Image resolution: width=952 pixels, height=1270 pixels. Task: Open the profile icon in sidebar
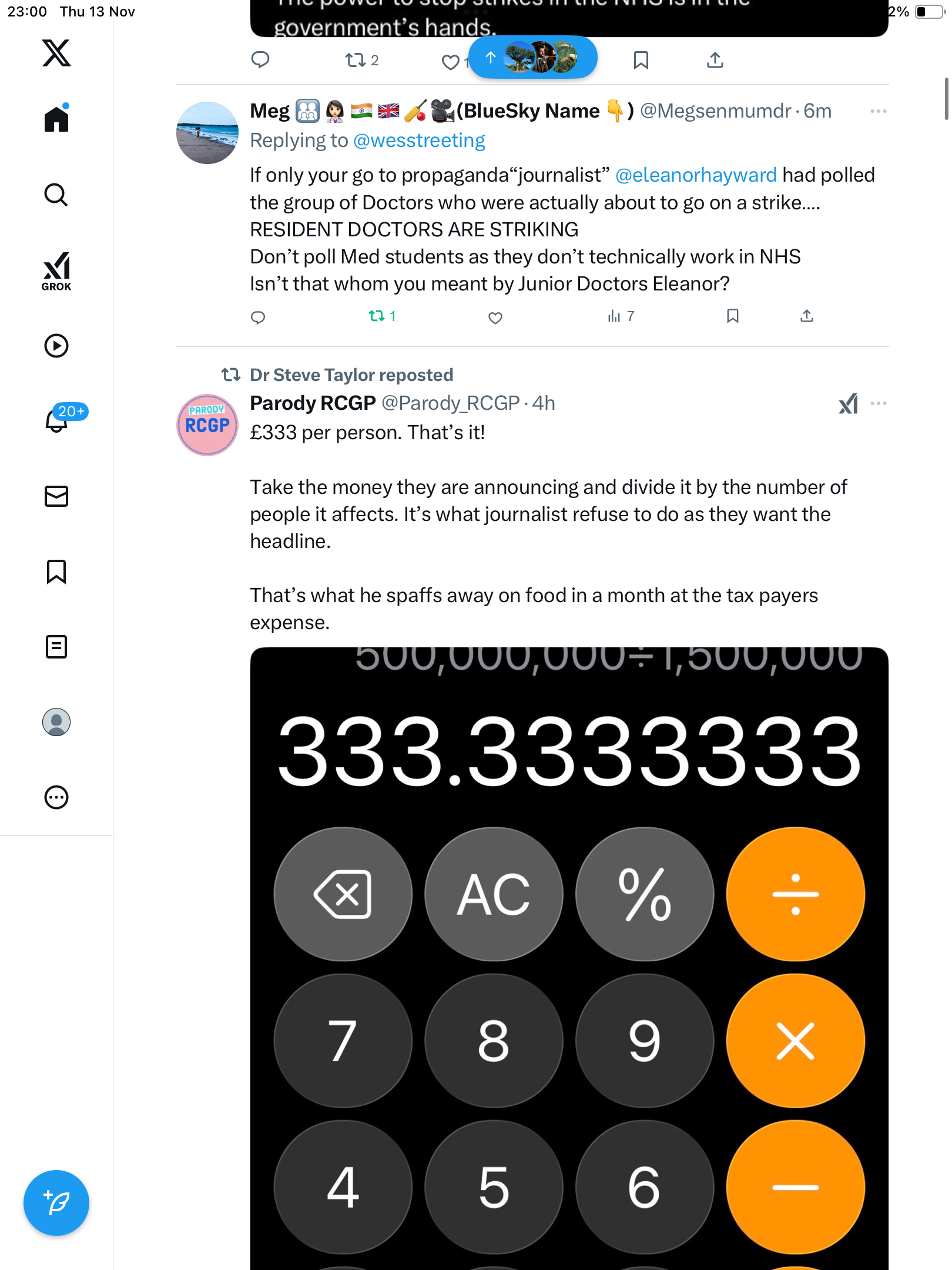click(56, 722)
